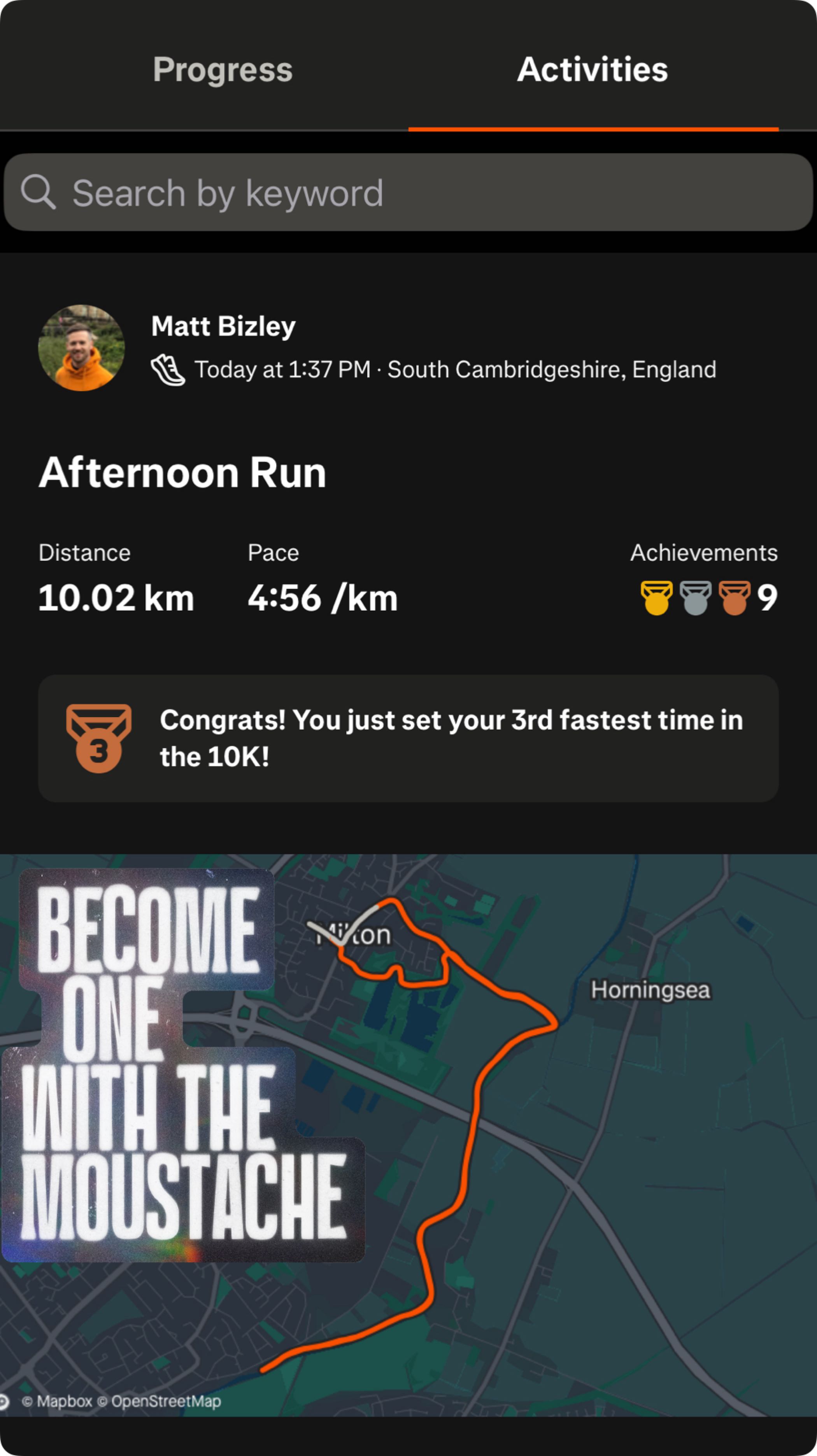
Task: Switch to the Progress tab
Action: [x=222, y=70]
